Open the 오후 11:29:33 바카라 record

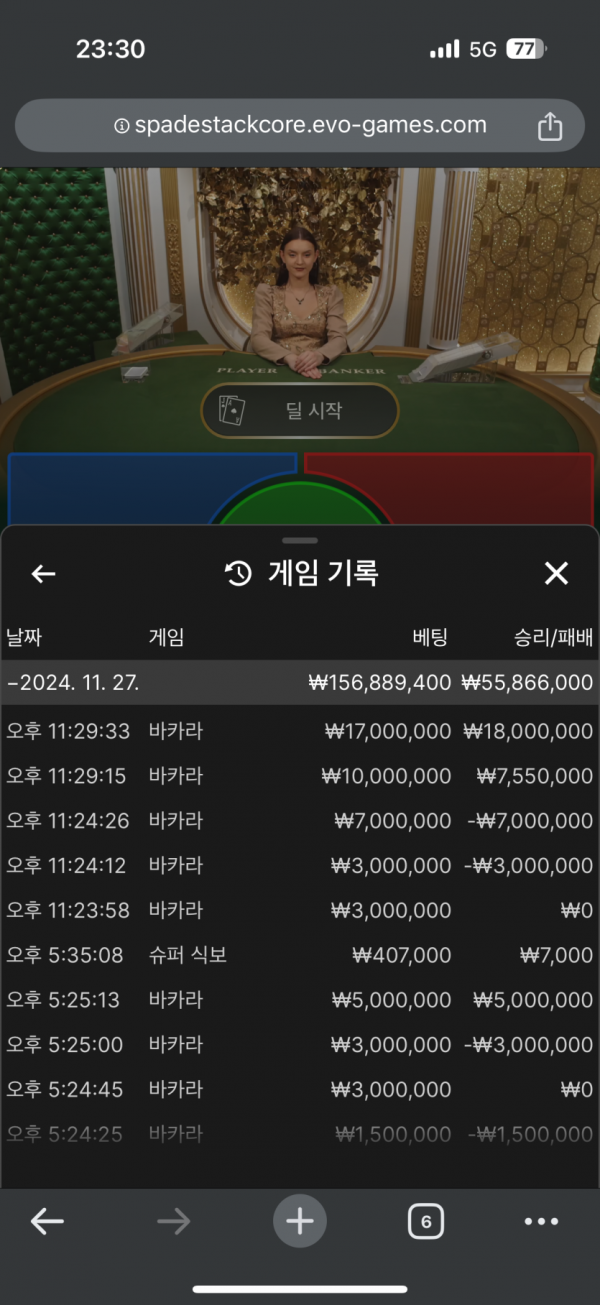point(300,731)
